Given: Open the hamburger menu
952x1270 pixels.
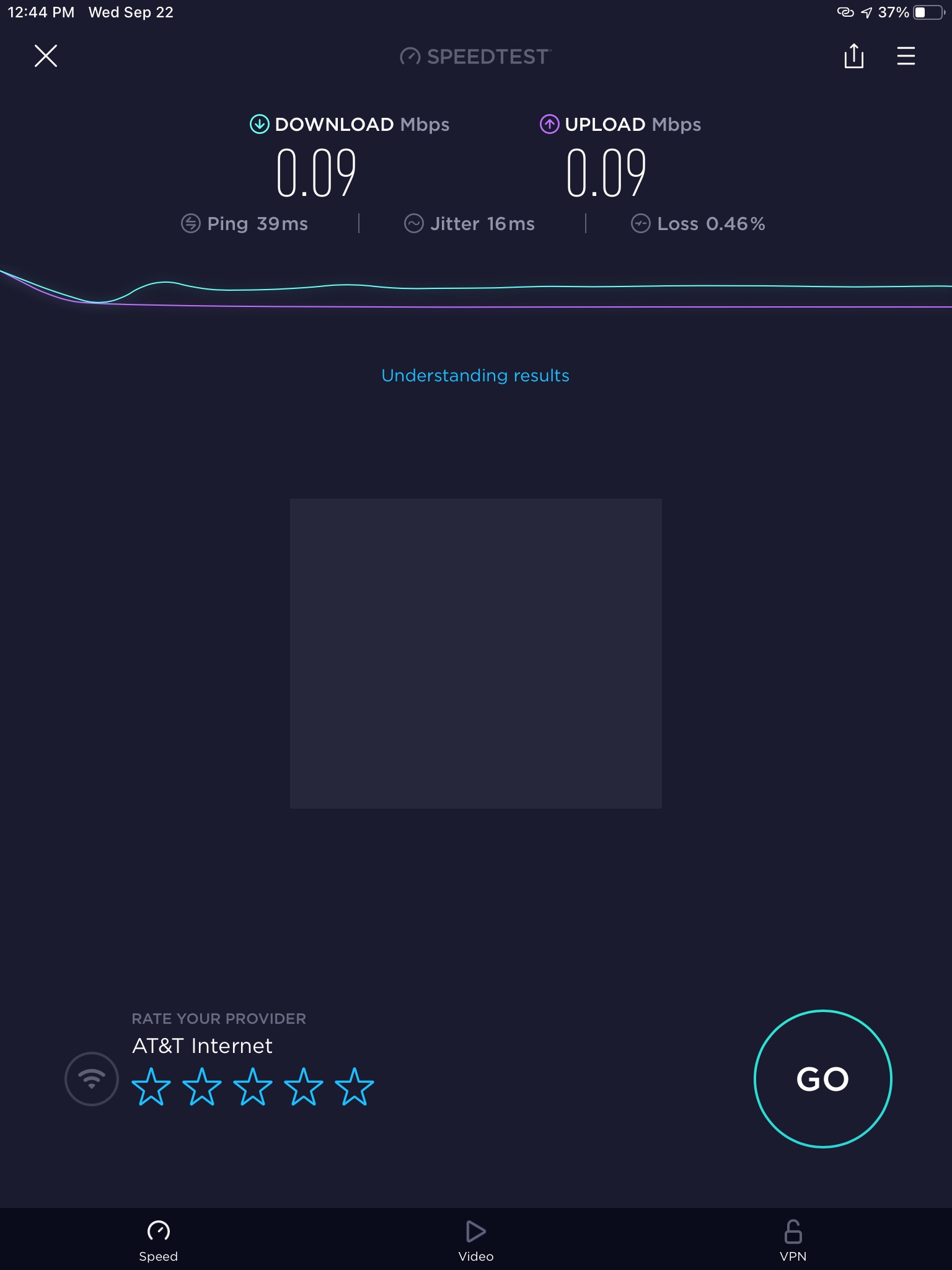Looking at the screenshot, I should coord(906,56).
